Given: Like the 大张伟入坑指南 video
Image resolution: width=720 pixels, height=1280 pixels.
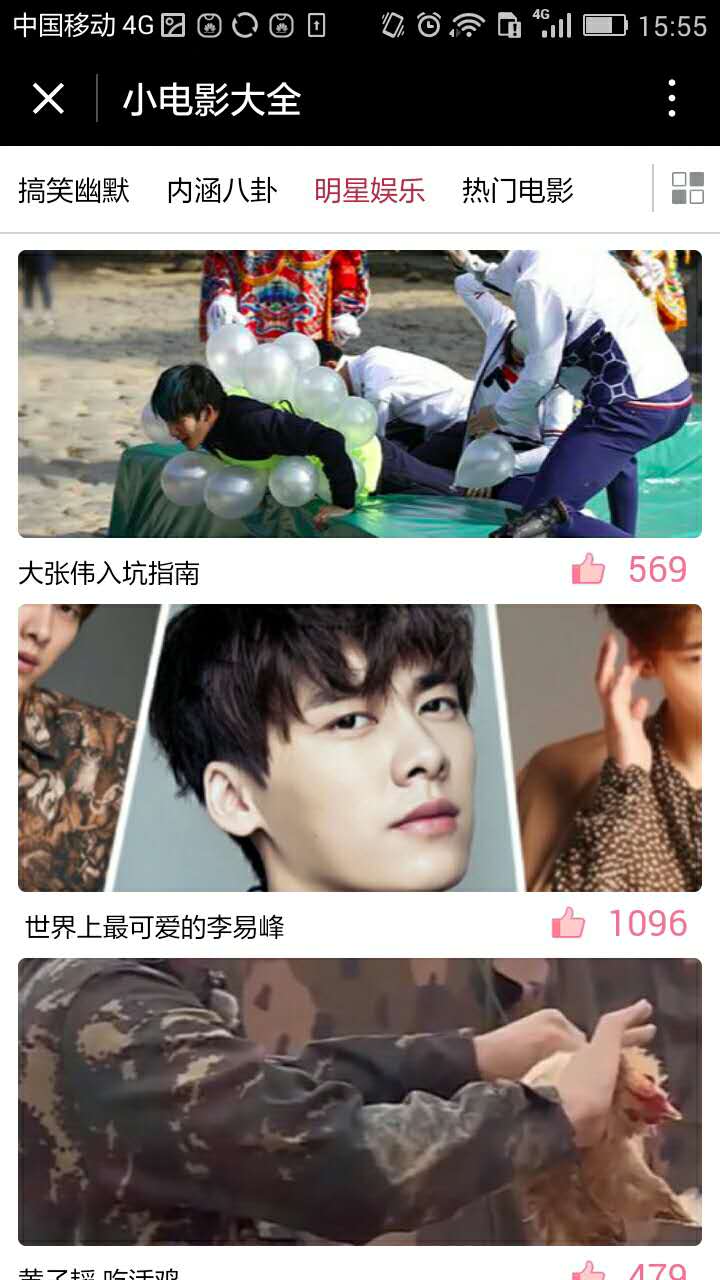Looking at the screenshot, I should pyautogui.click(x=589, y=570).
